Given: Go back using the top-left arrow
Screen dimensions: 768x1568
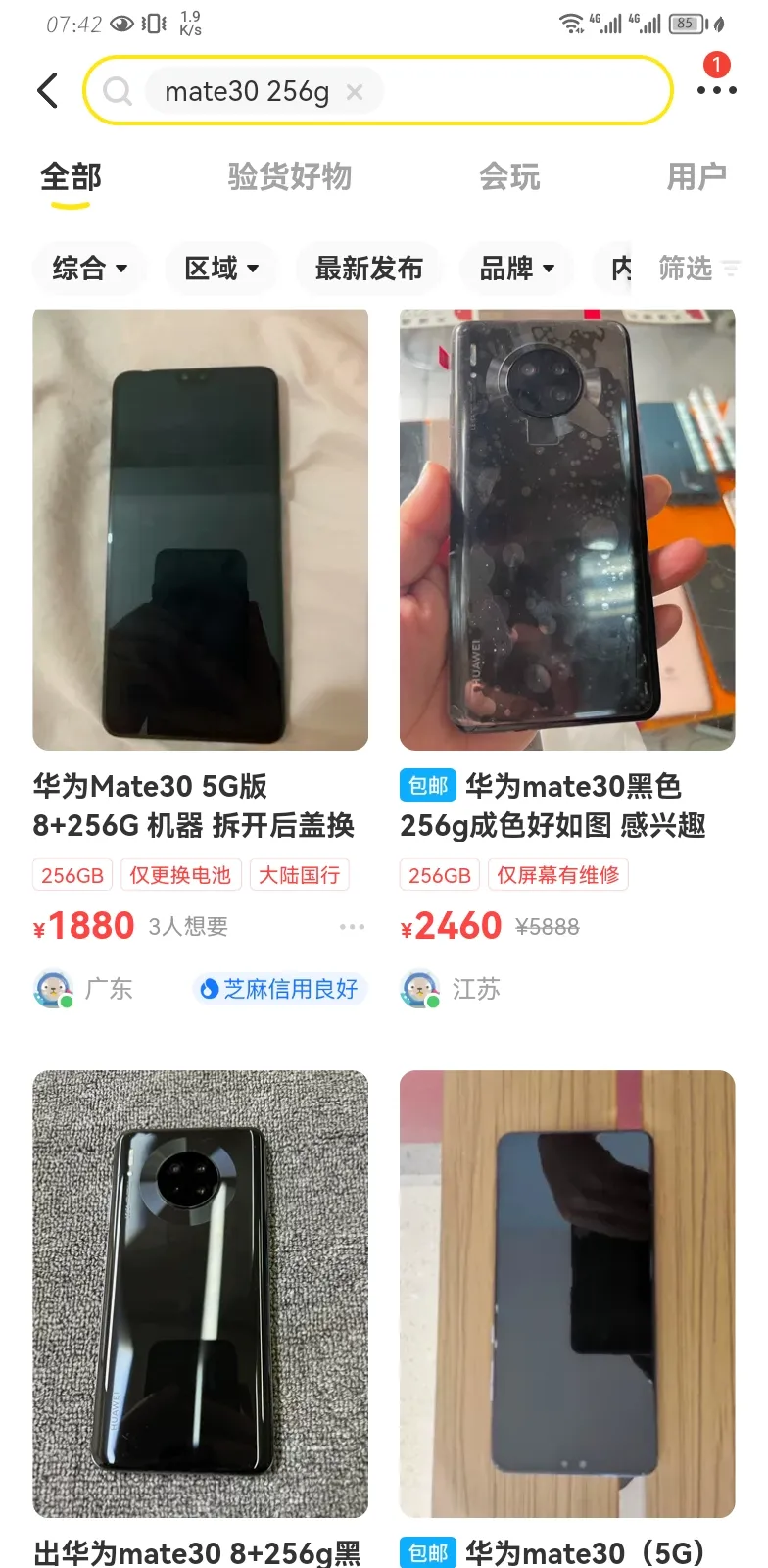Looking at the screenshot, I should 48,91.
